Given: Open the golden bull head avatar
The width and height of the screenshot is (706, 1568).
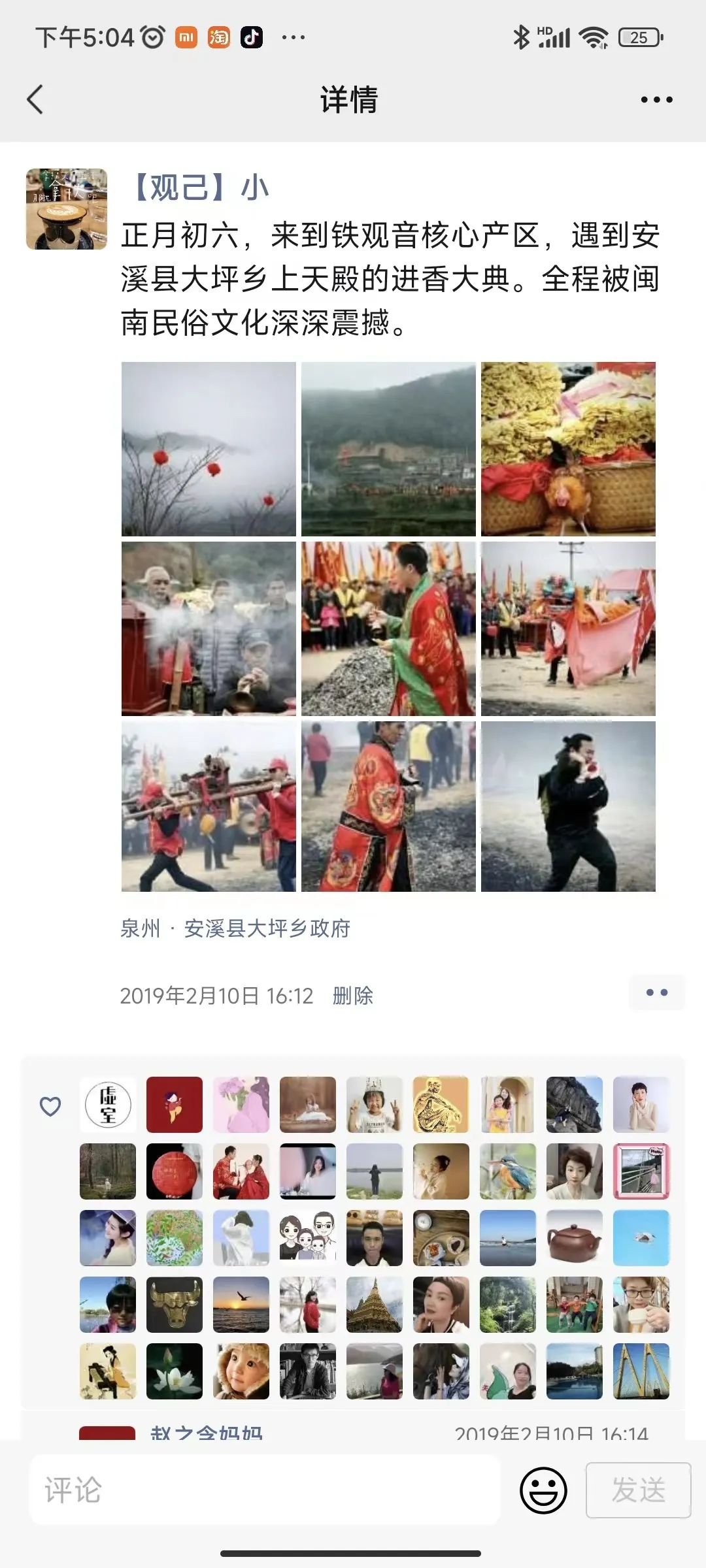Looking at the screenshot, I should point(175,1305).
